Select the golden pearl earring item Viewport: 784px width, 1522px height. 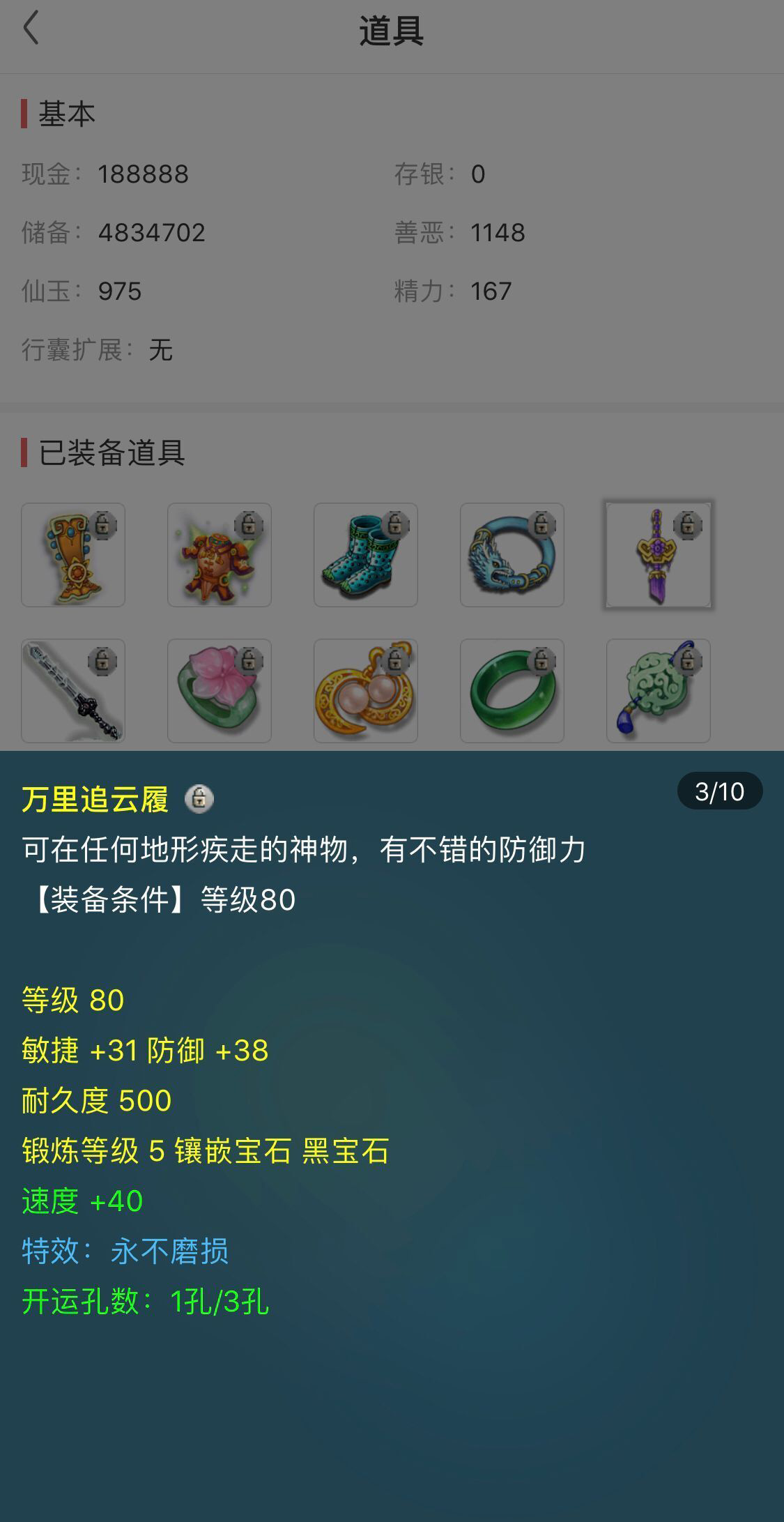coord(366,691)
